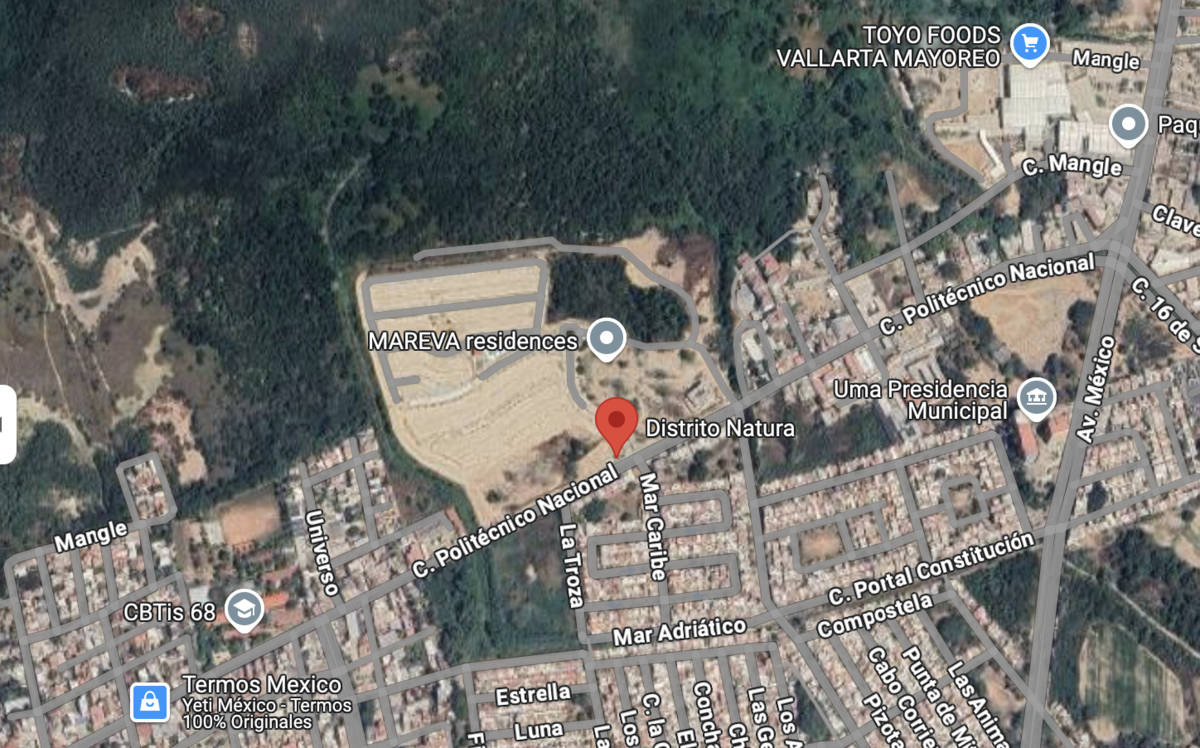1200x748 pixels.
Task: Select the Paq place marker
Action: [x=1128, y=125]
